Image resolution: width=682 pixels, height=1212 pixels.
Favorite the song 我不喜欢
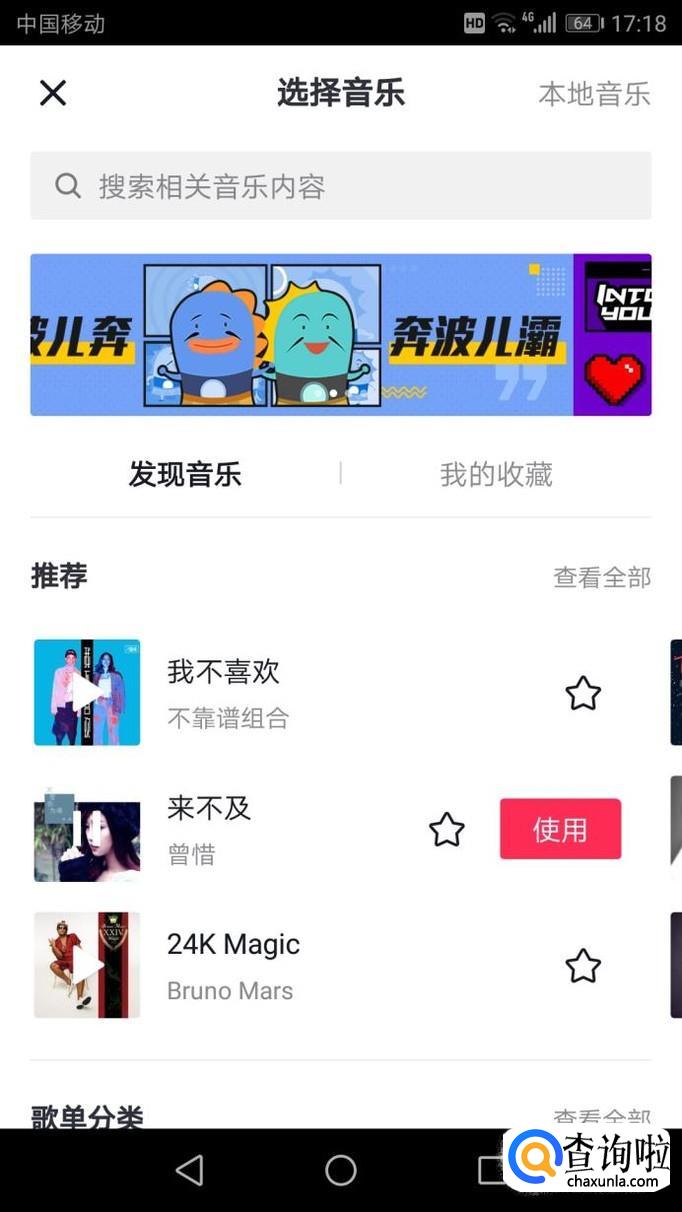click(x=583, y=693)
